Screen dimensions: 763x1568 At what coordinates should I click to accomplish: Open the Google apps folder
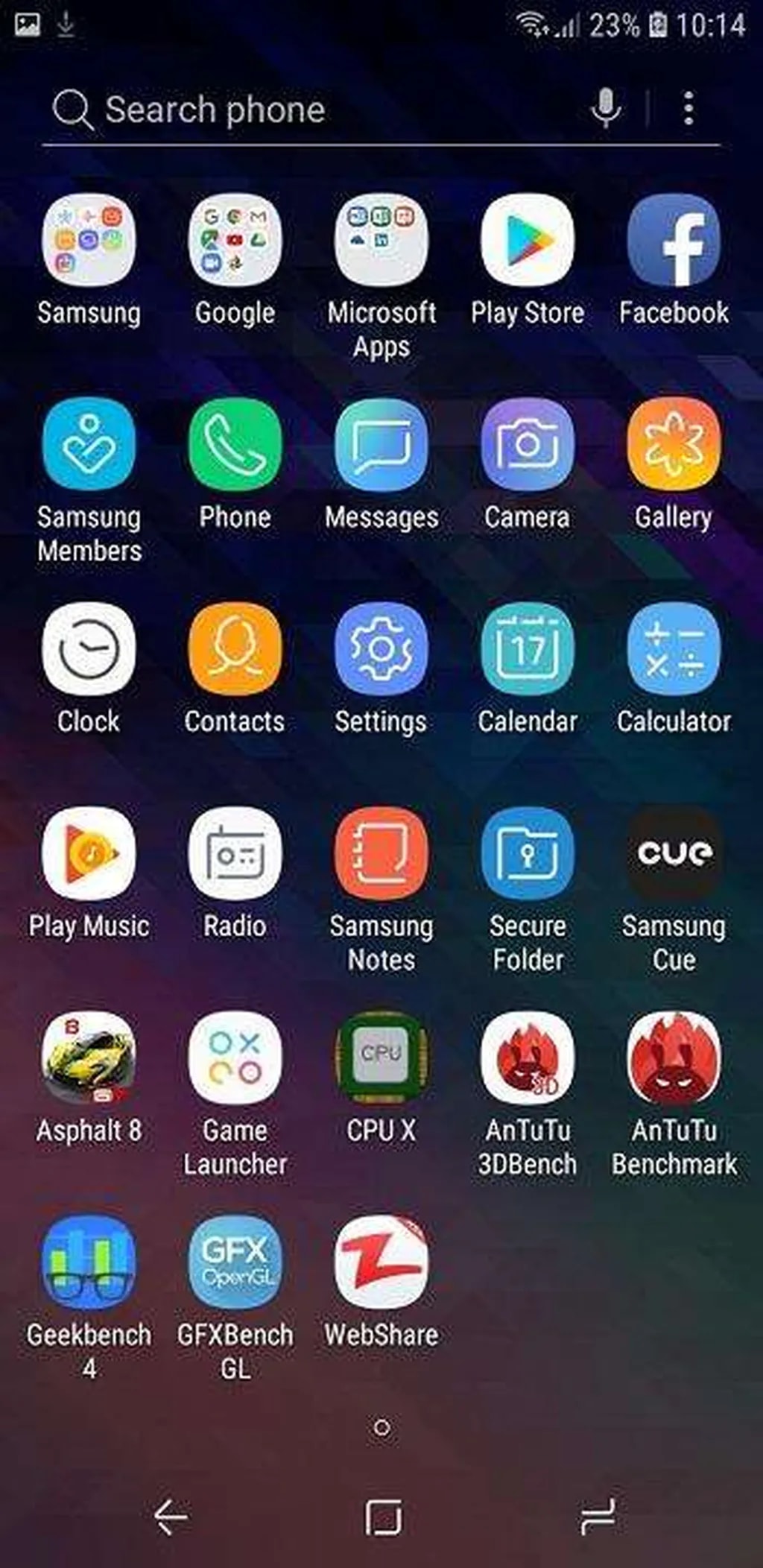tap(235, 241)
